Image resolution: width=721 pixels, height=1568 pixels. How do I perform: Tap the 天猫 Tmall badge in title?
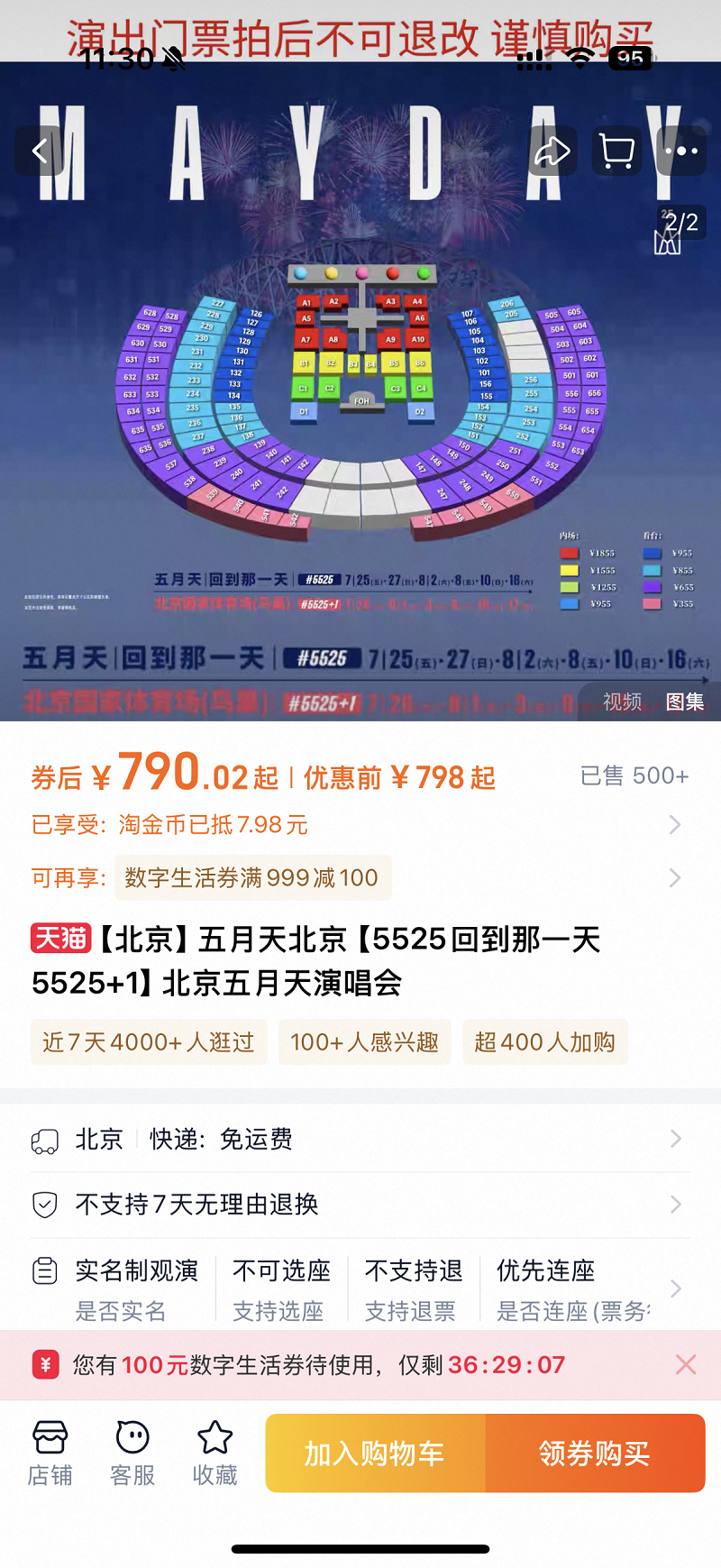[58, 940]
